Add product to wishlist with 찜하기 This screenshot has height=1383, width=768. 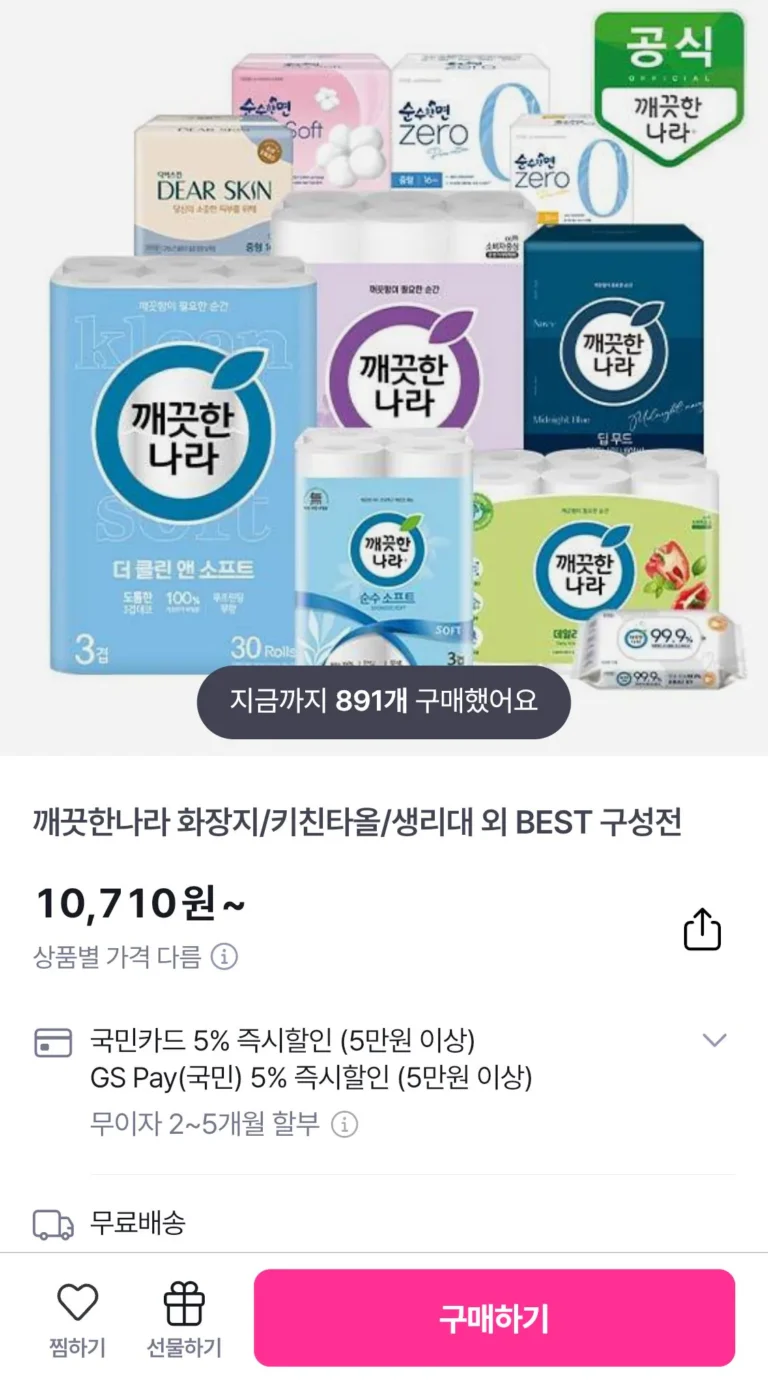(x=77, y=1320)
